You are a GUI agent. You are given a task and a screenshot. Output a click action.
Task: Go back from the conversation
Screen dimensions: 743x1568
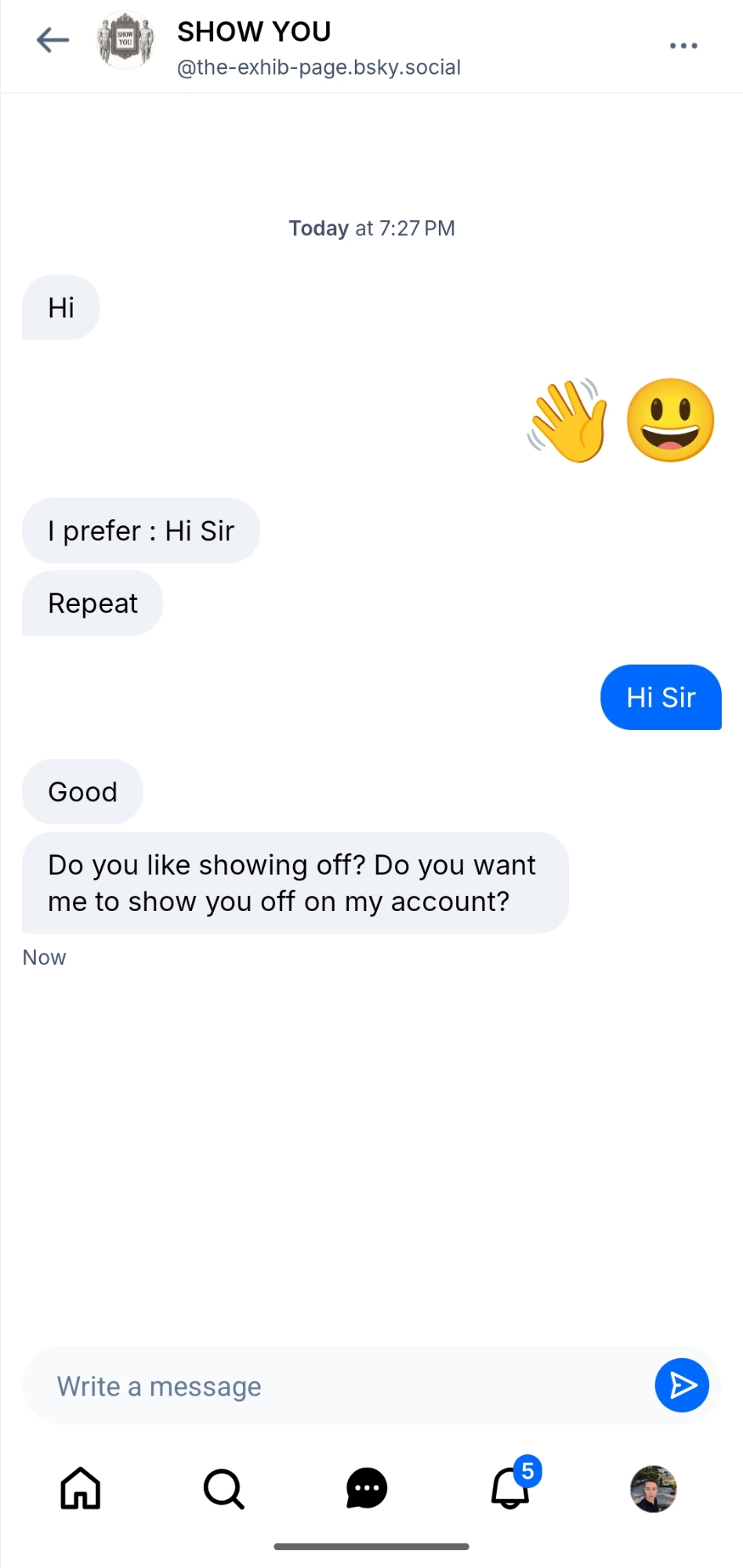click(x=53, y=40)
